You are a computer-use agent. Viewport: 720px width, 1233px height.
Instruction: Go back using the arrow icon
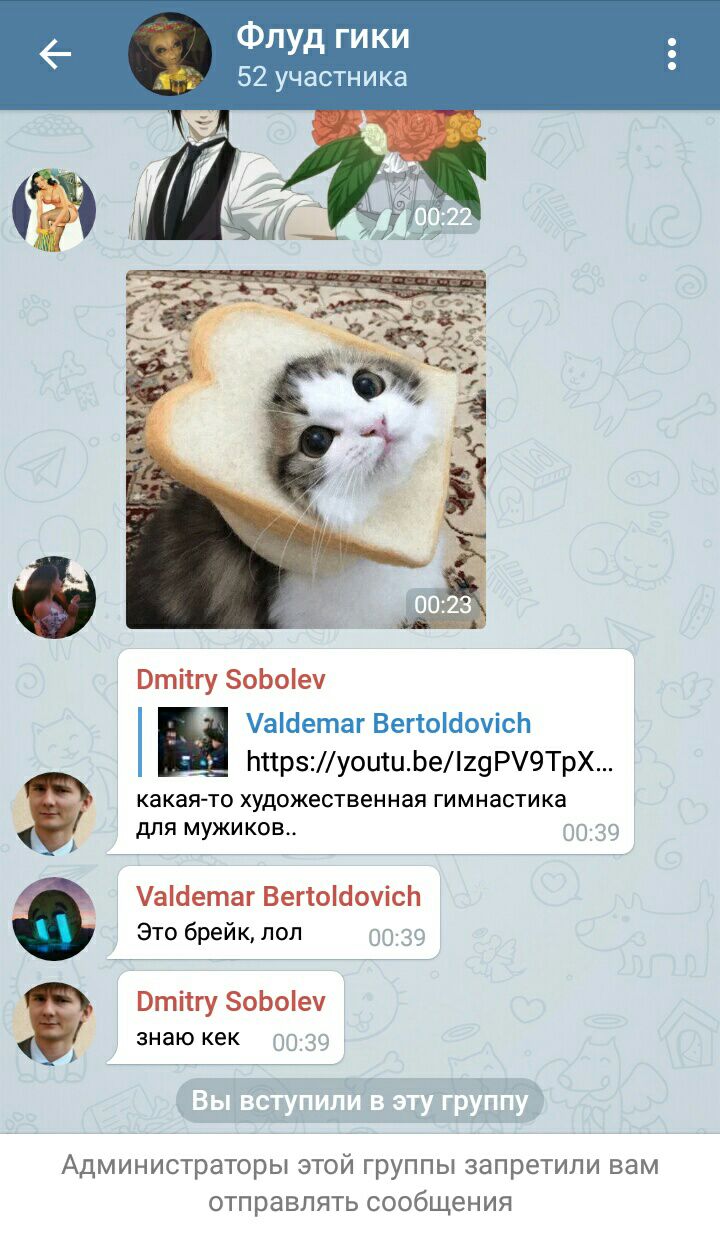[55, 55]
